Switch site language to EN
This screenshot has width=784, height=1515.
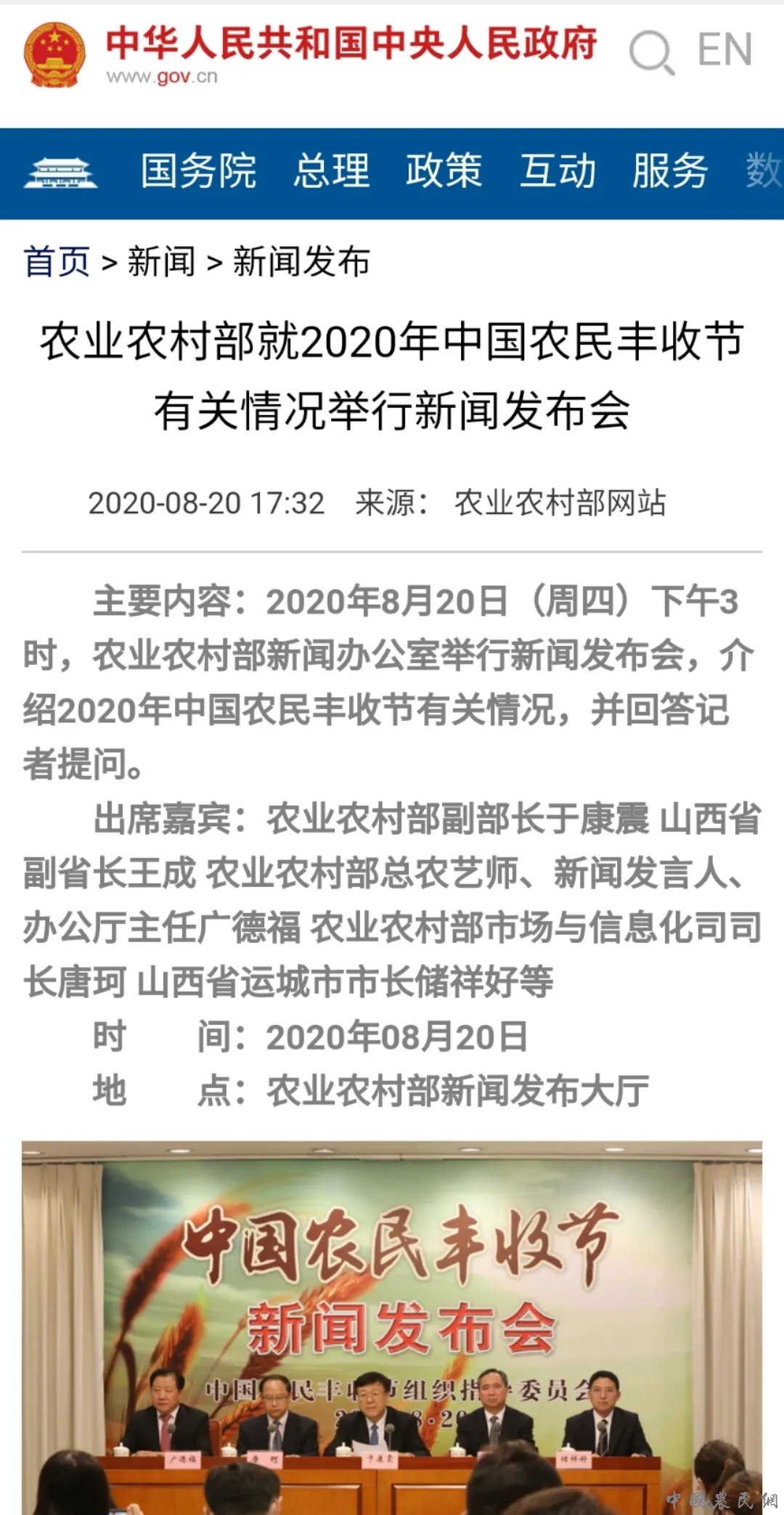pyautogui.click(x=724, y=50)
